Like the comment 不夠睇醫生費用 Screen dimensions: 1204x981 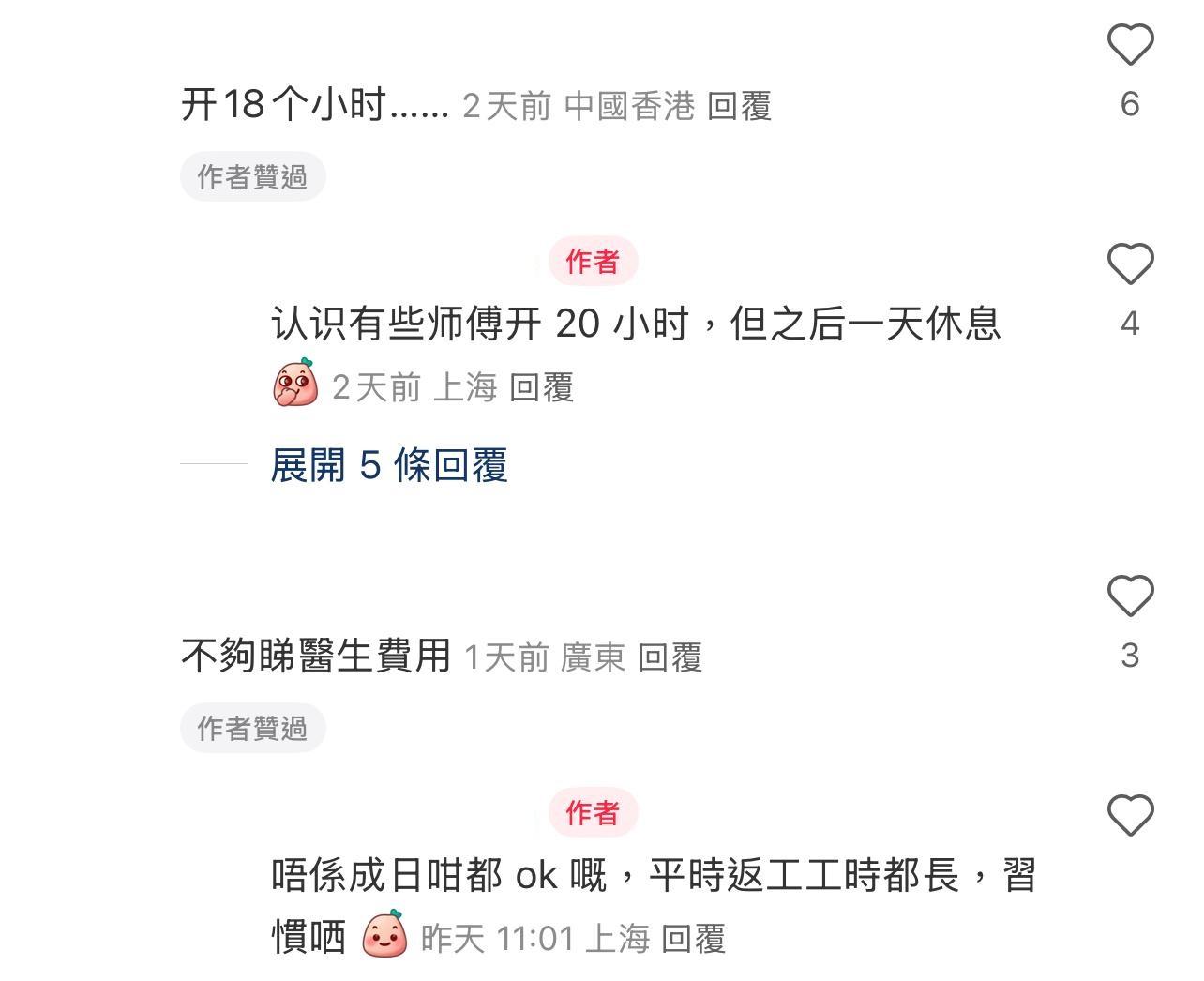[1130, 596]
